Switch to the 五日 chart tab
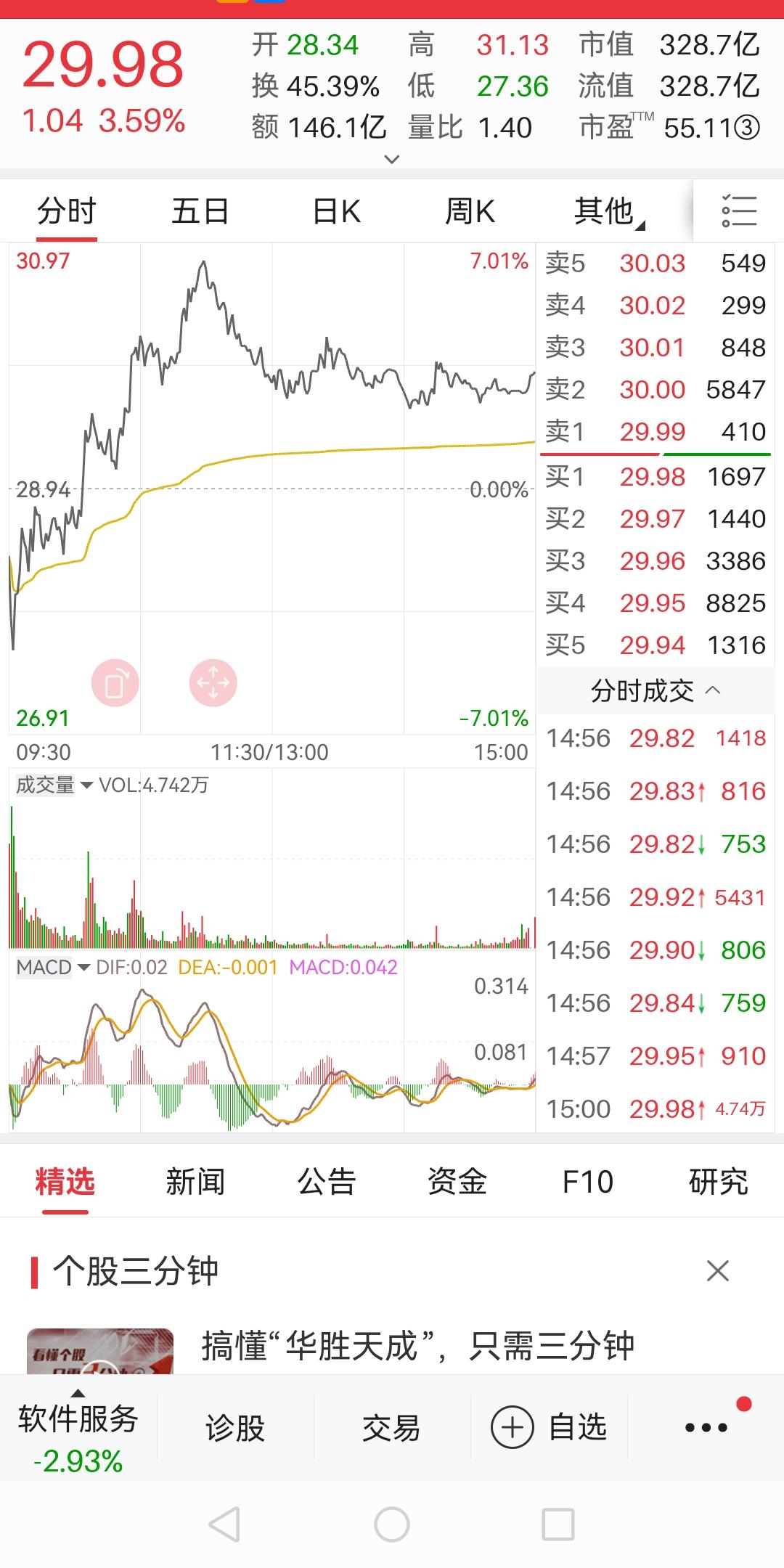784x1568 pixels. 200,212
